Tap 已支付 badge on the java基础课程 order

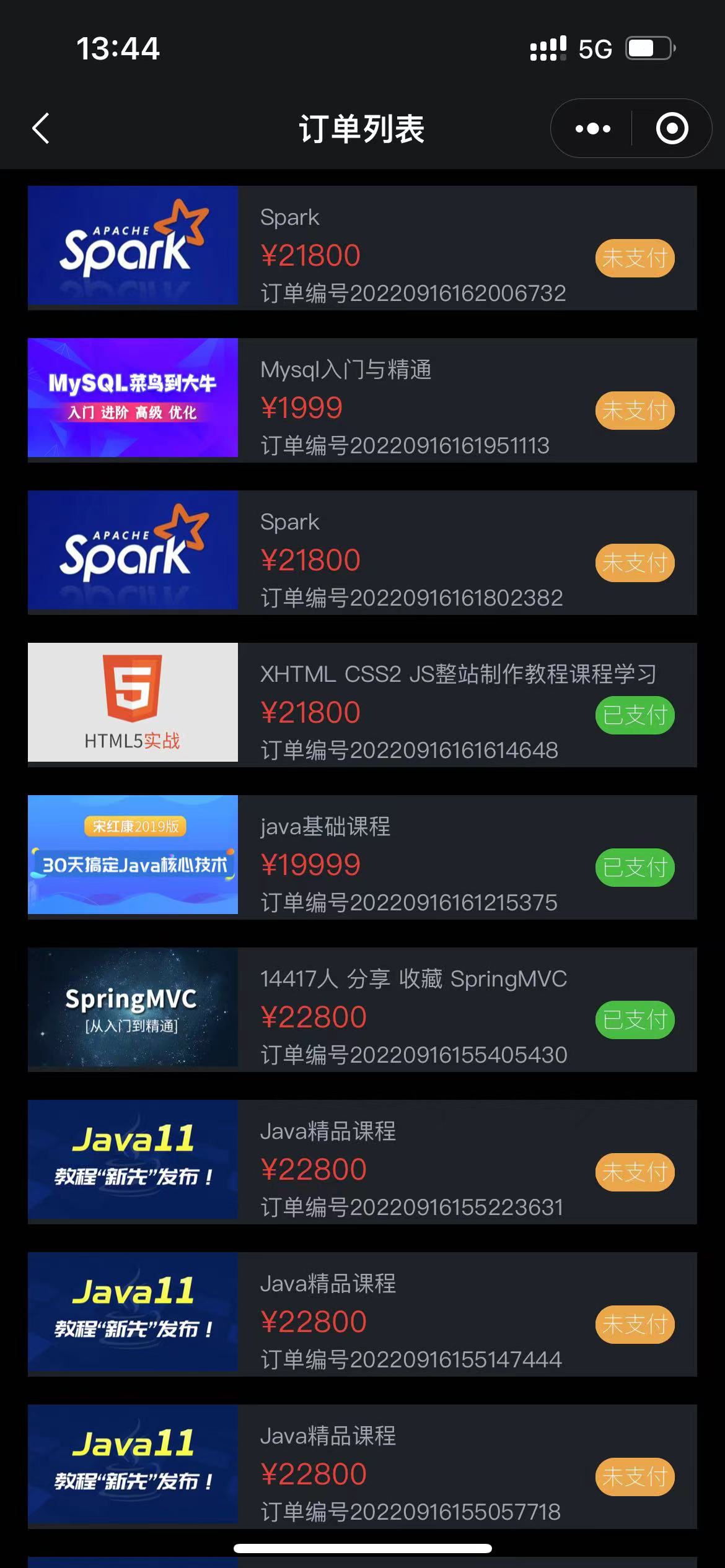pos(635,867)
